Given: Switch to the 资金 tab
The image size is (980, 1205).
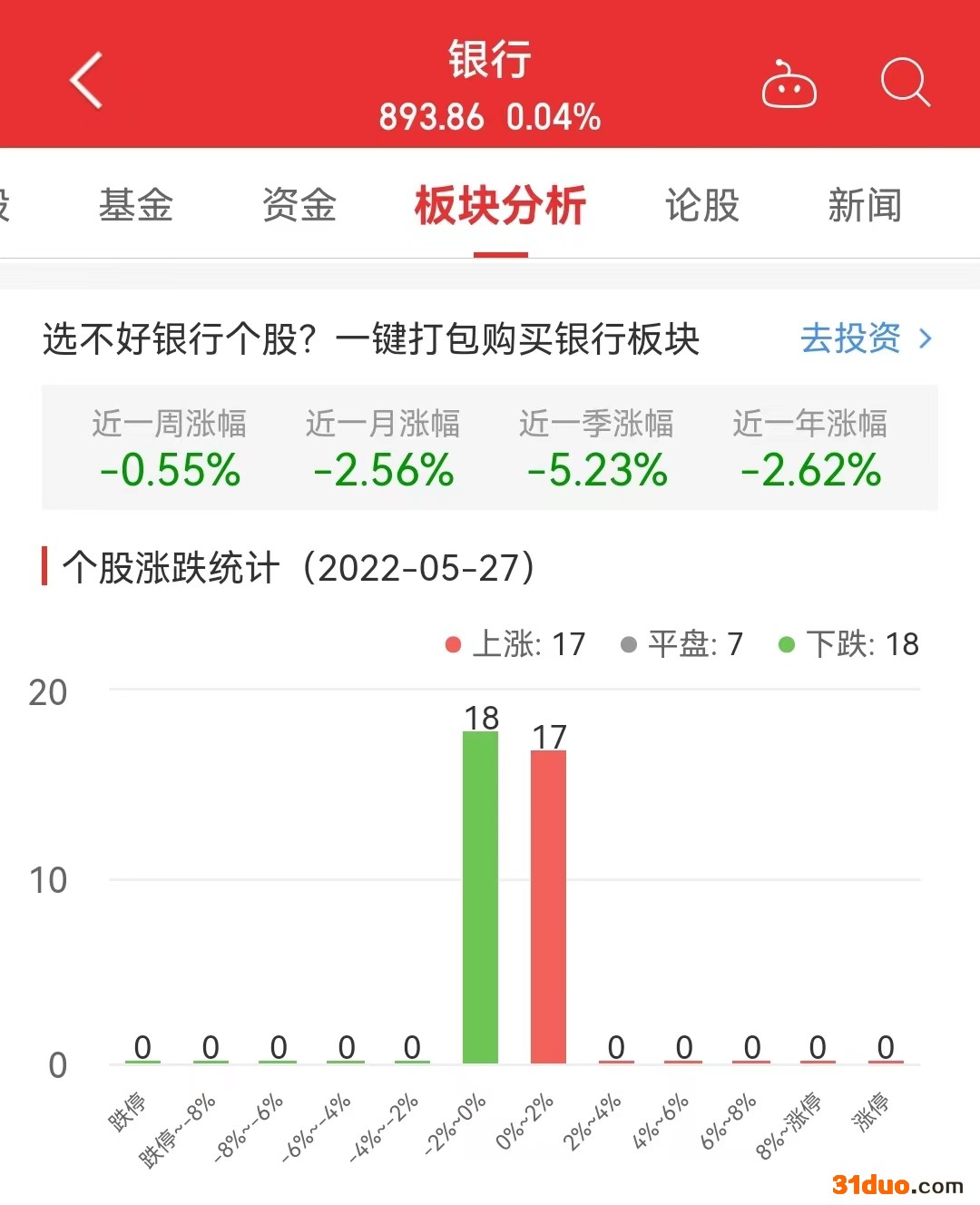Looking at the screenshot, I should (299, 205).
